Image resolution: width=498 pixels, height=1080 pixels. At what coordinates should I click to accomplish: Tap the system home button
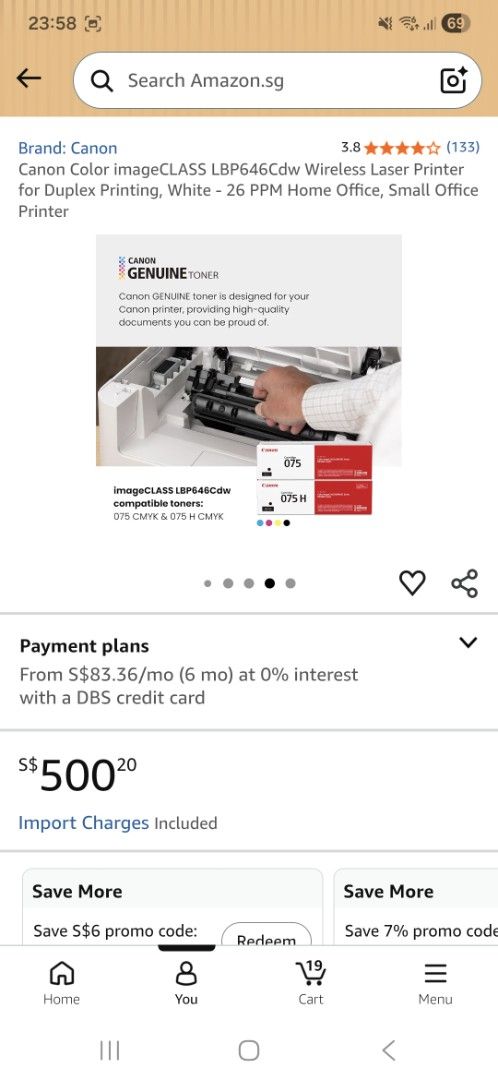coord(249,1050)
